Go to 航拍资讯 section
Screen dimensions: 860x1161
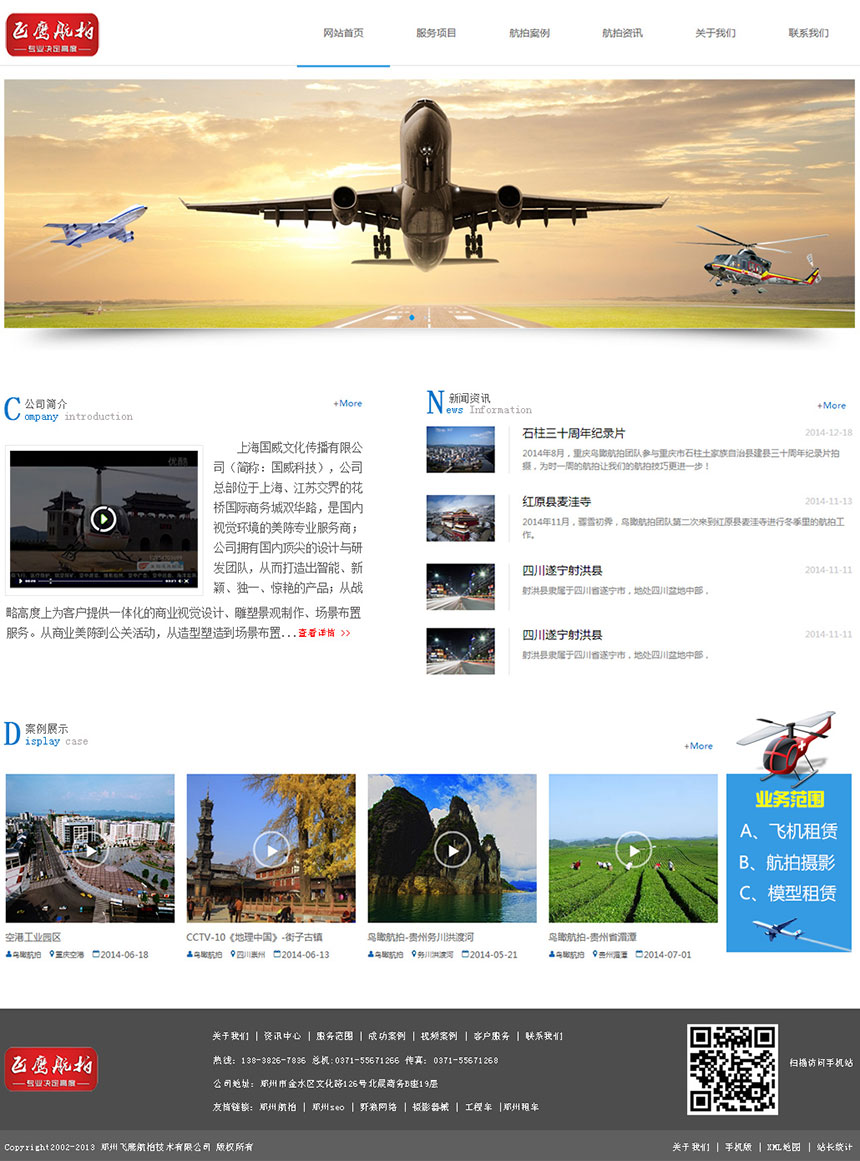(x=622, y=33)
